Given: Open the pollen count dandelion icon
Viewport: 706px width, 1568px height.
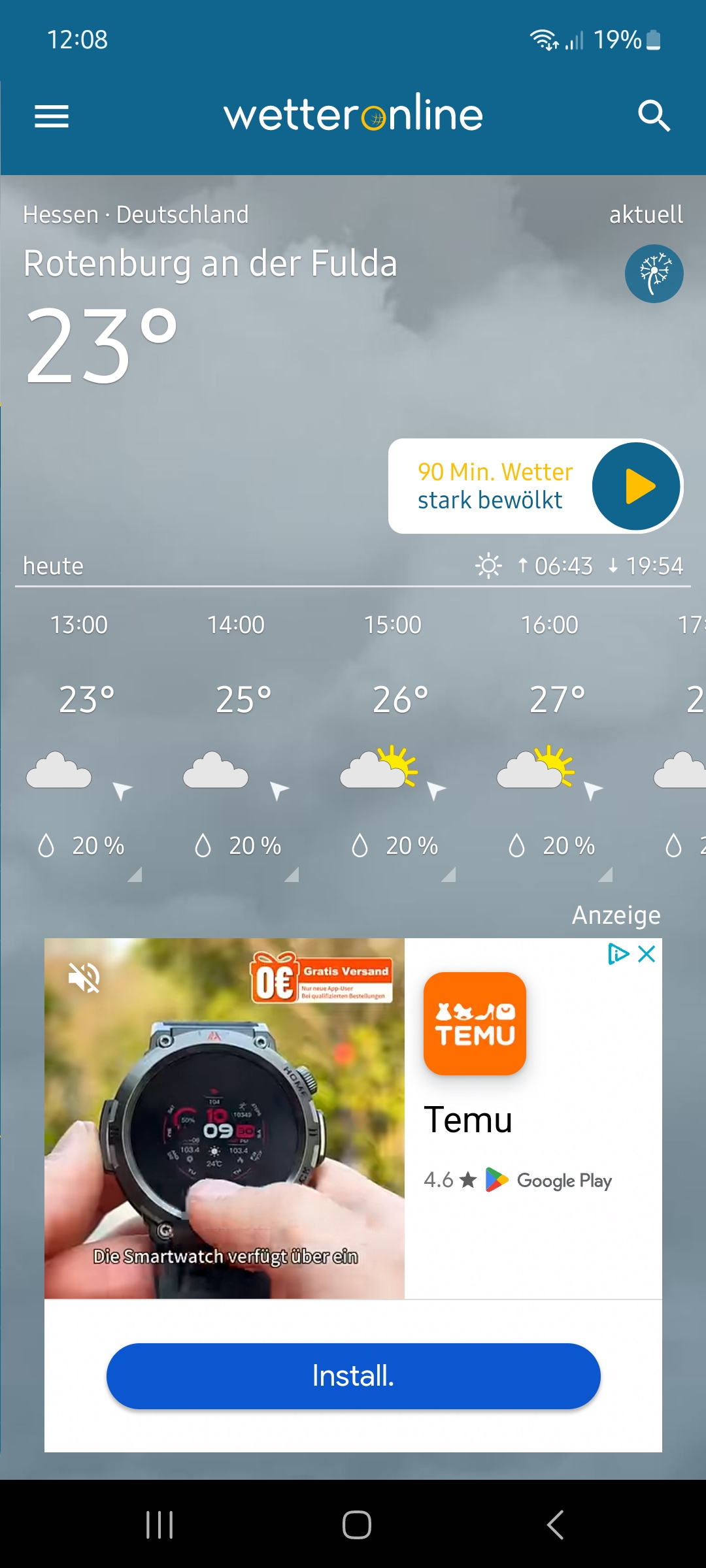Looking at the screenshot, I should 654,273.
